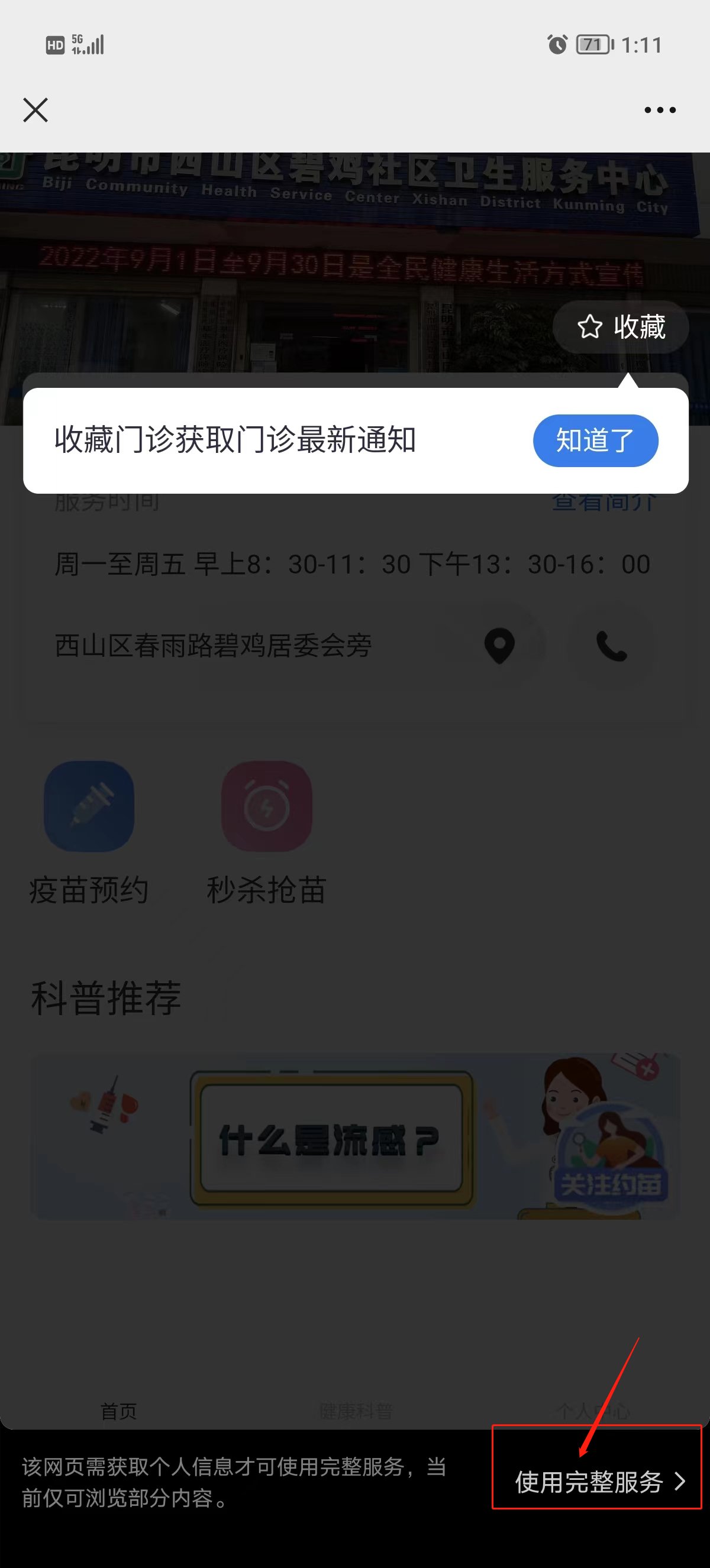Tap 收藏 to favorite this clinic

[621, 327]
